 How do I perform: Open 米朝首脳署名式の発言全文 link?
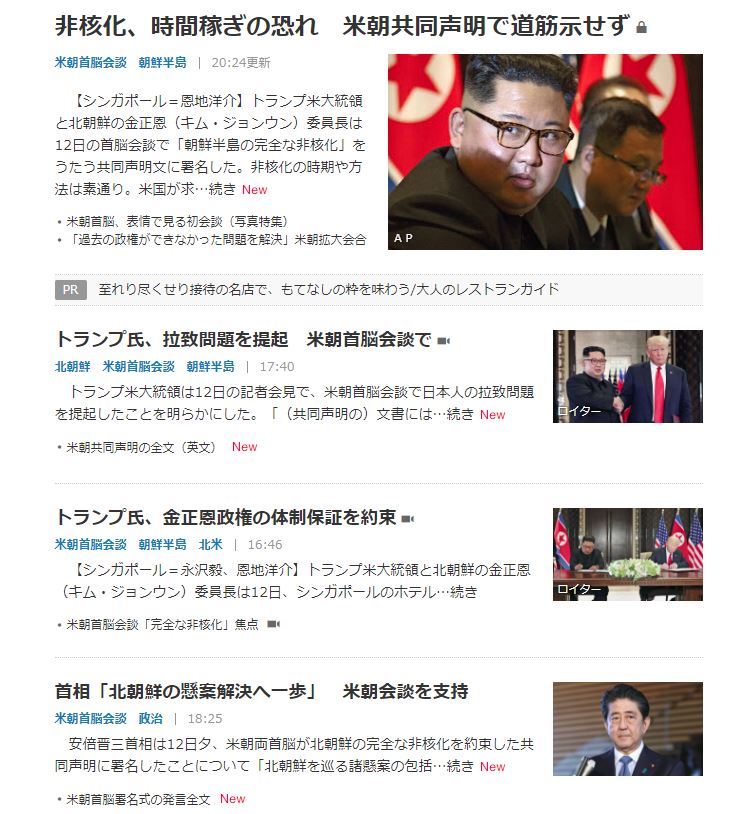tap(138, 799)
